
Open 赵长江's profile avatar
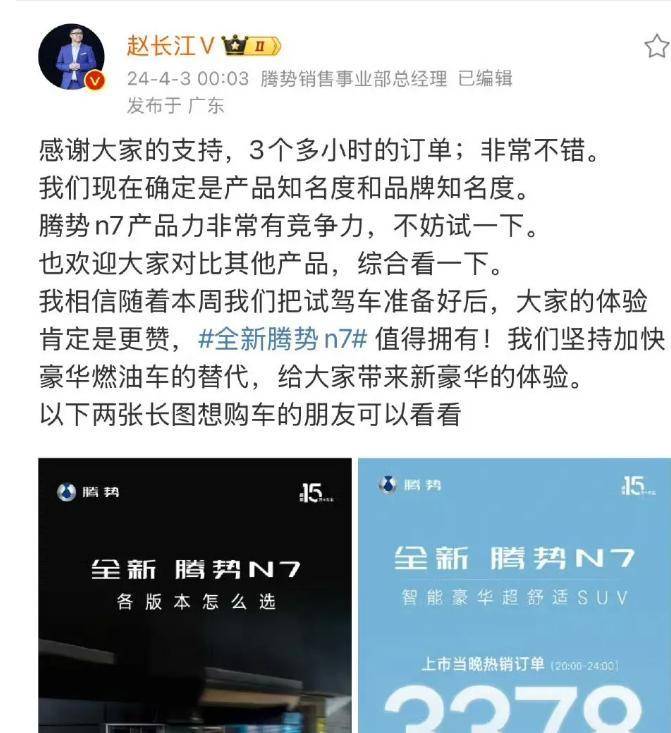71,58
